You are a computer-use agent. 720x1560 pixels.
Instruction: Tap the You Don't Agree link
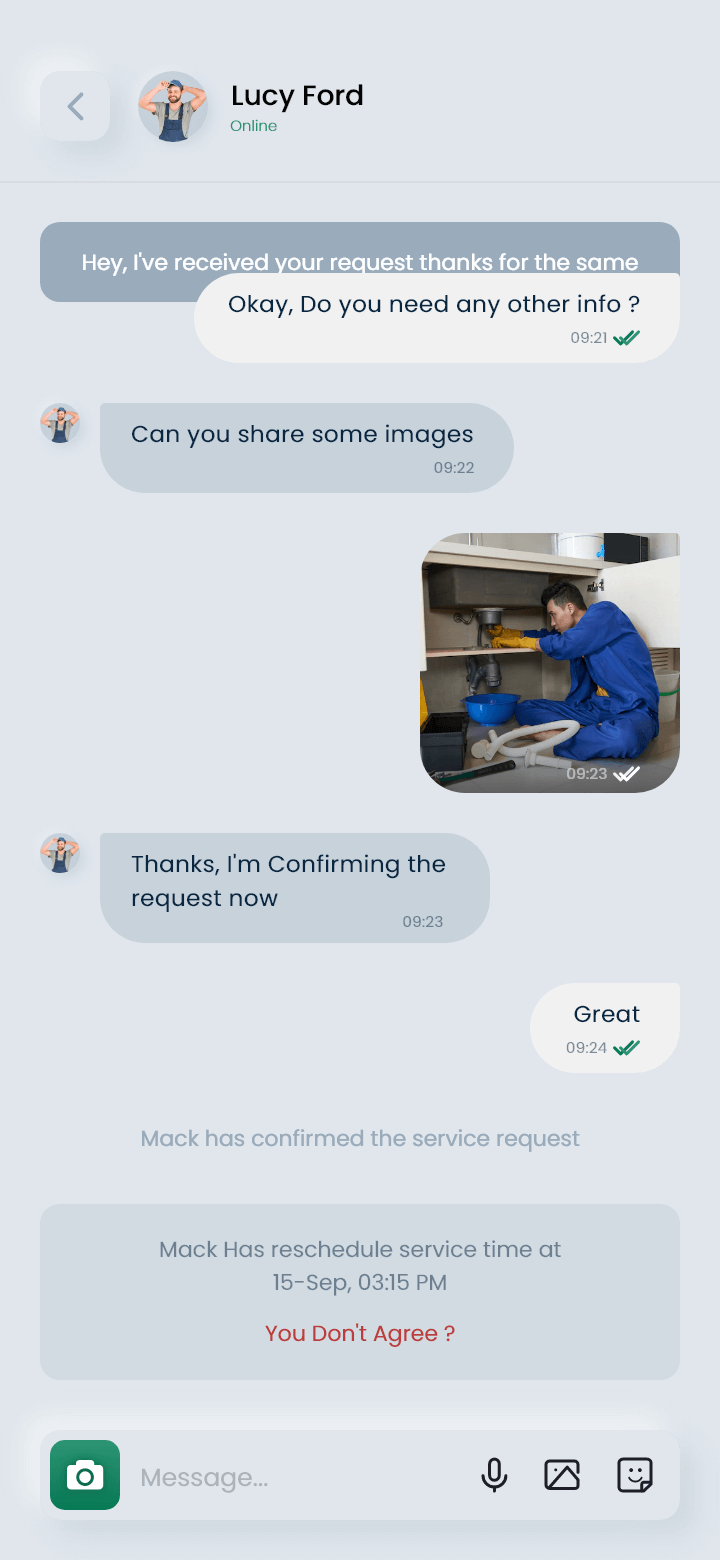(x=360, y=1333)
